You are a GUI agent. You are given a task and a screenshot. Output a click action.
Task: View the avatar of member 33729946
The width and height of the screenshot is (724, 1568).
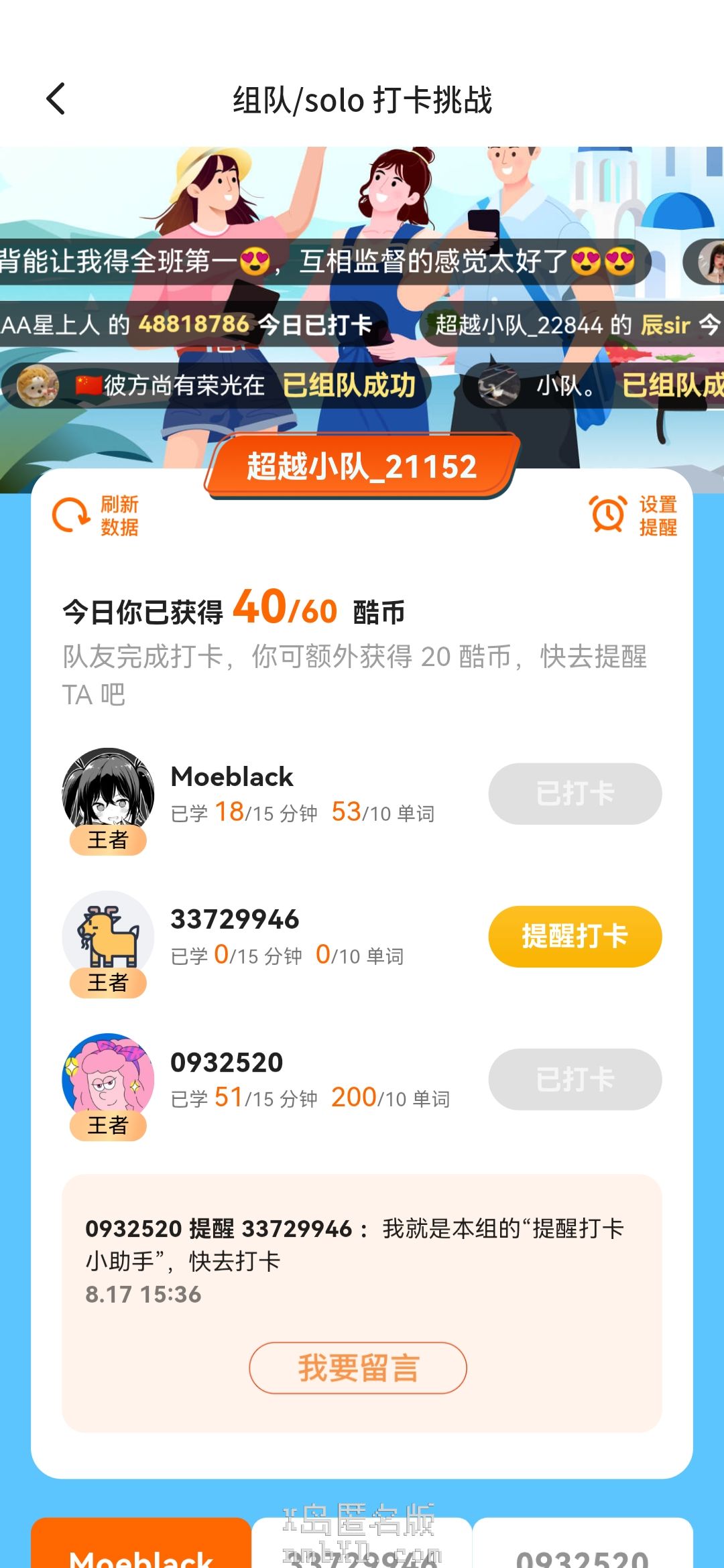[108, 935]
